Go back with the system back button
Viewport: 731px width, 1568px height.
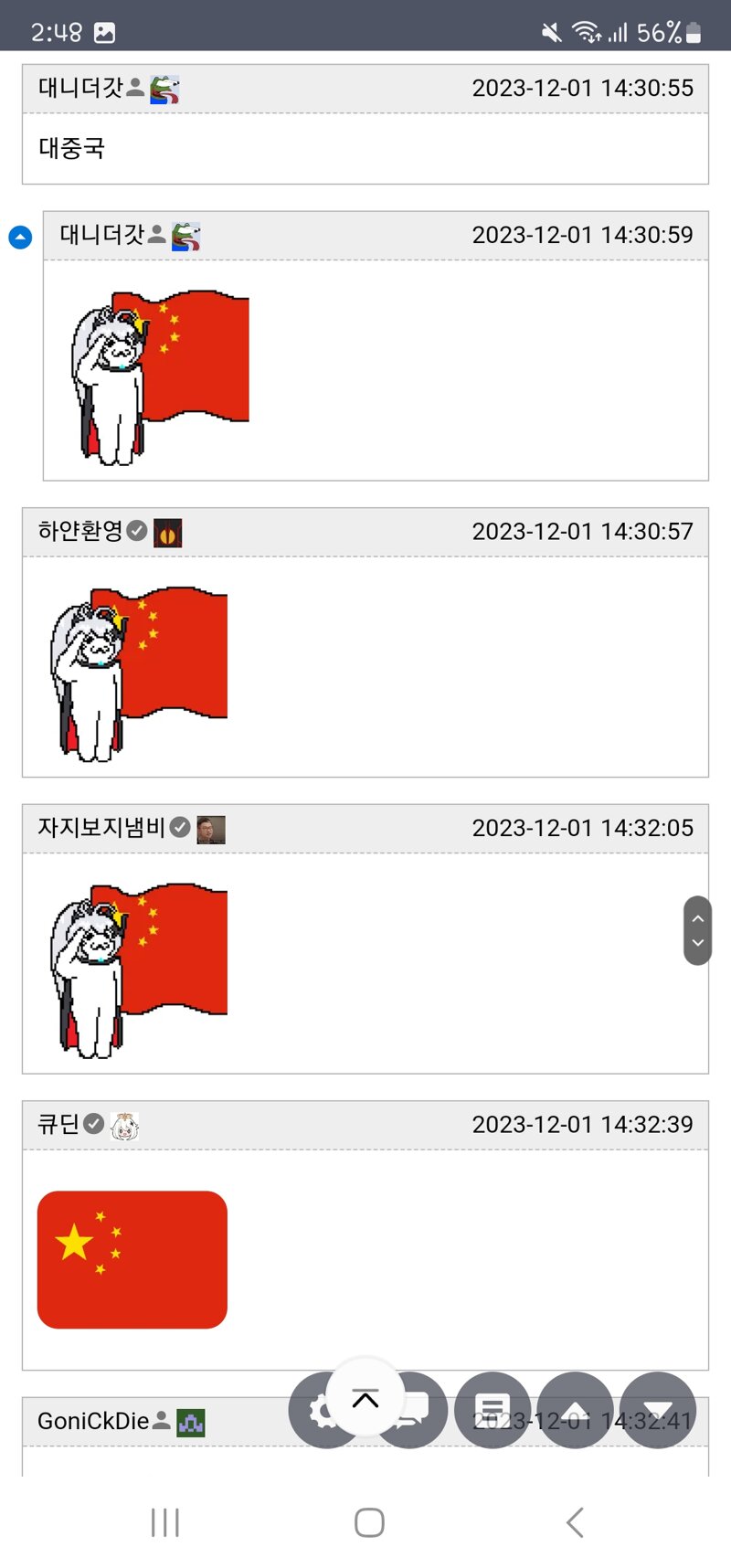point(574,1522)
